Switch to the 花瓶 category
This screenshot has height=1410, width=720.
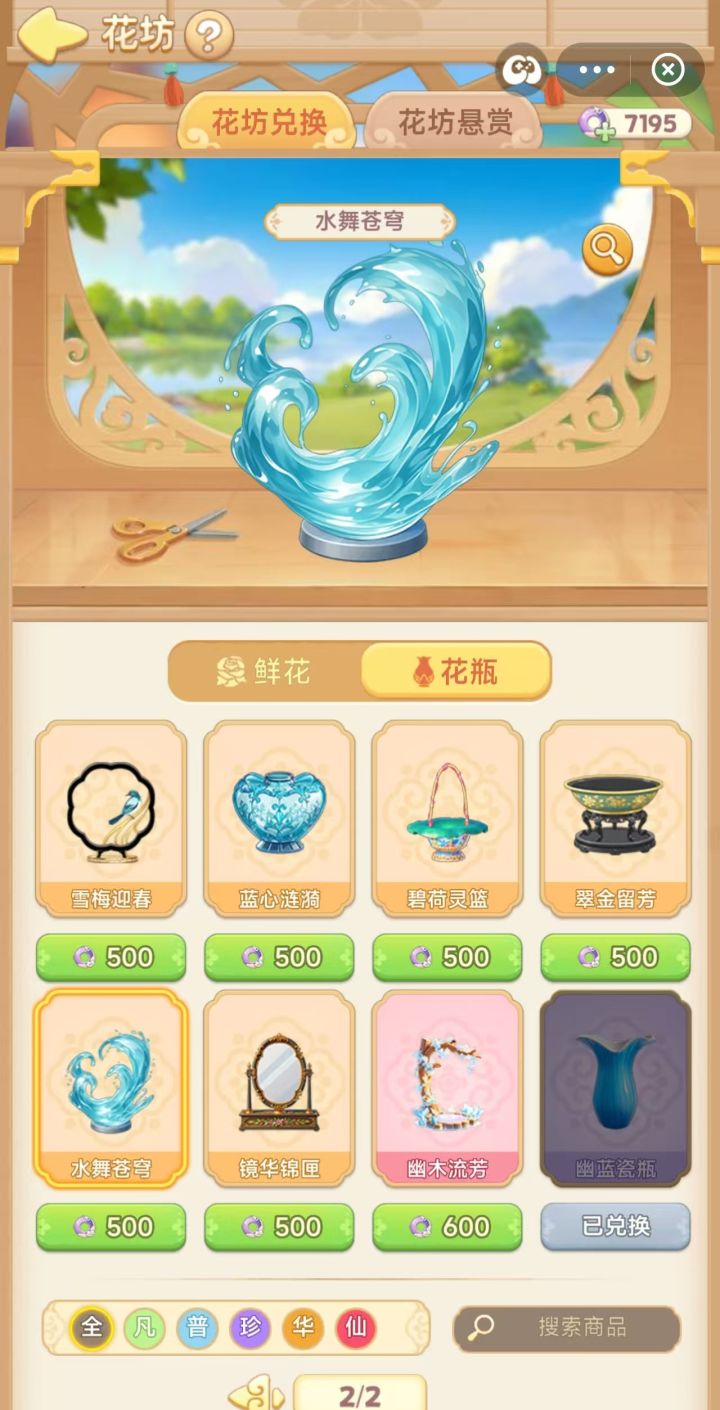[x=455, y=671]
